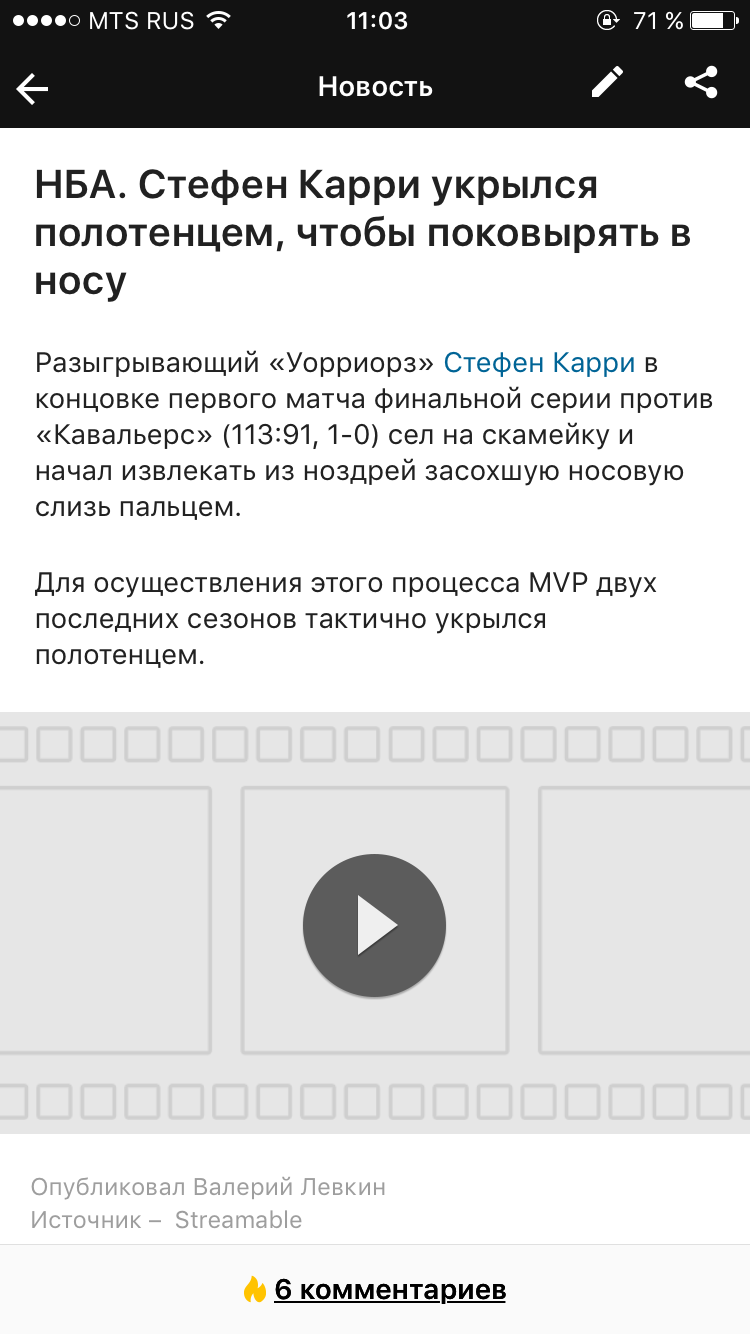Play the embedded video
The width and height of the screenshot is (750, 1334).
(374, 925)
